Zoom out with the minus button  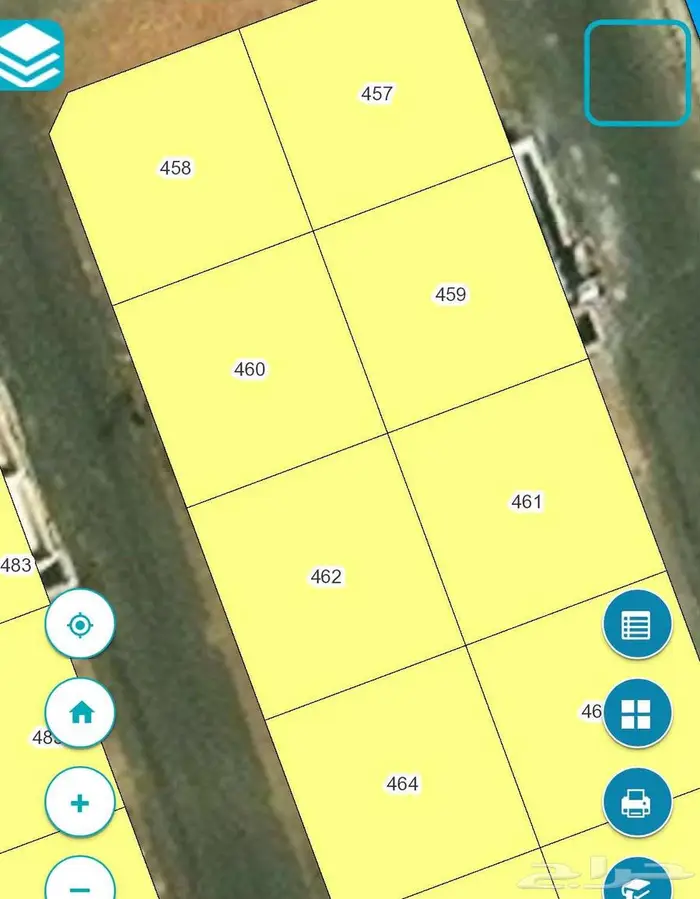(x=80, y=885)
